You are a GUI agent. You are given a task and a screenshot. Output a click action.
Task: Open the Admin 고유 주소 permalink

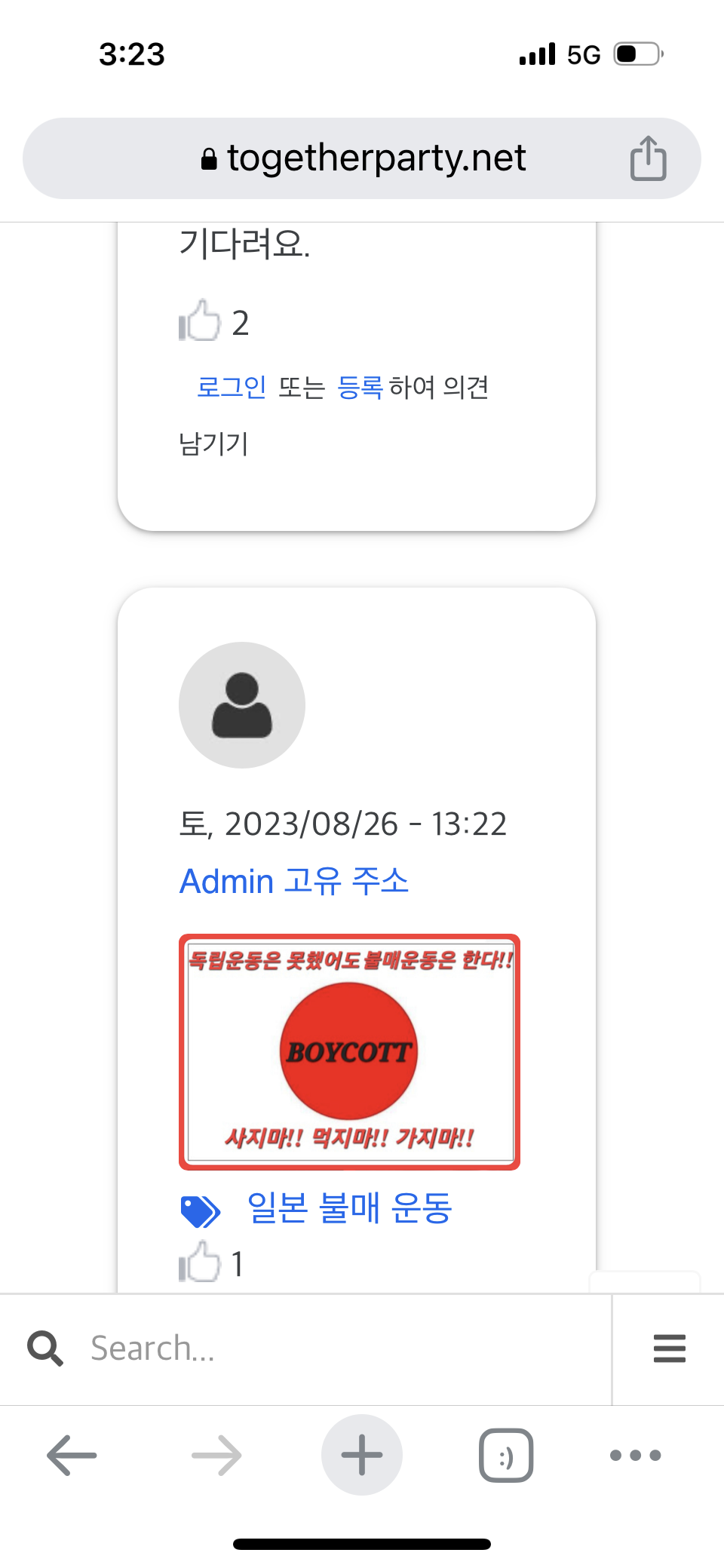[x=294, y=881]
